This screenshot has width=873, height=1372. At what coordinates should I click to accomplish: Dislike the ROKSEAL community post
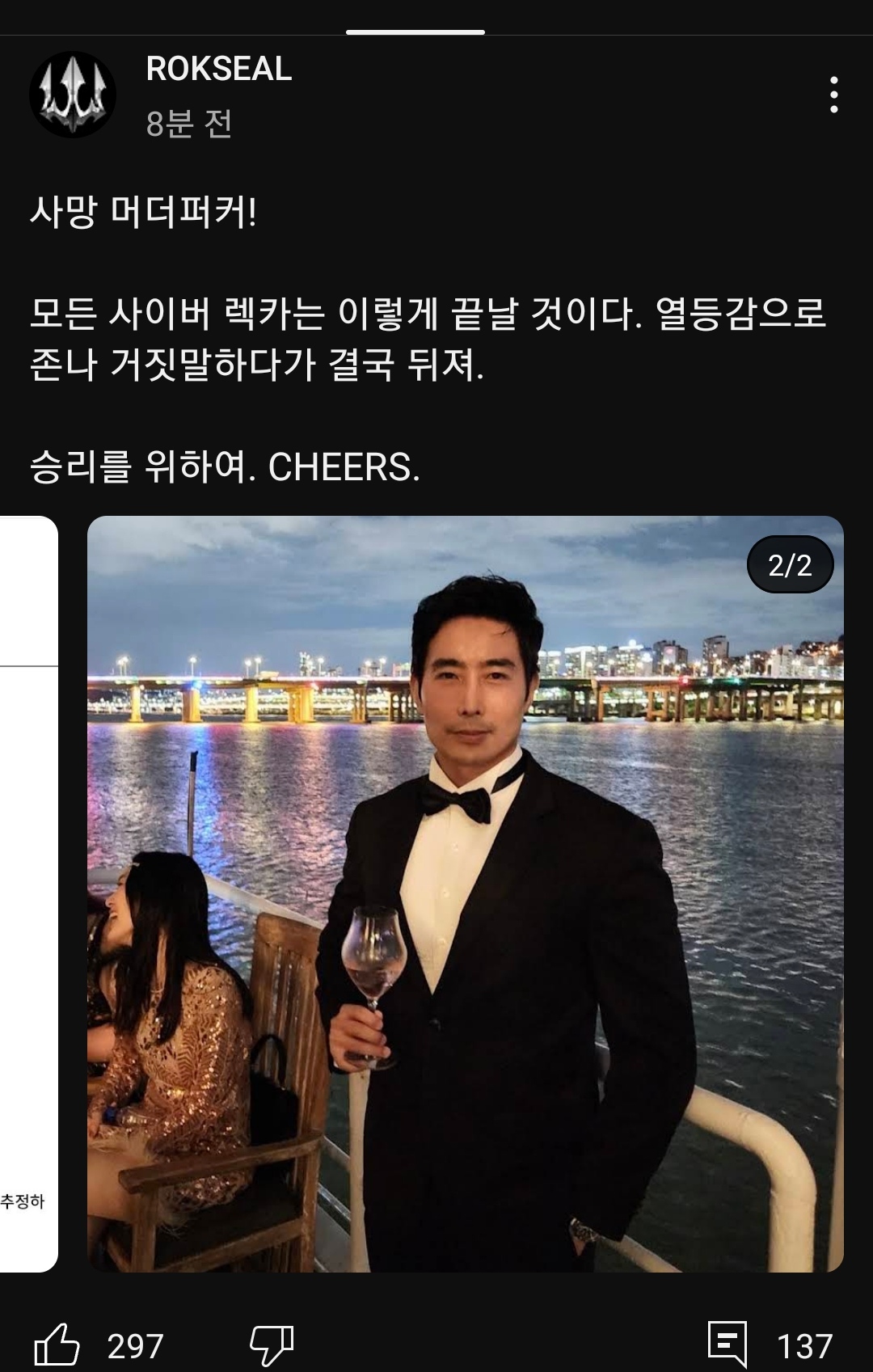(x=272, y=1345)
